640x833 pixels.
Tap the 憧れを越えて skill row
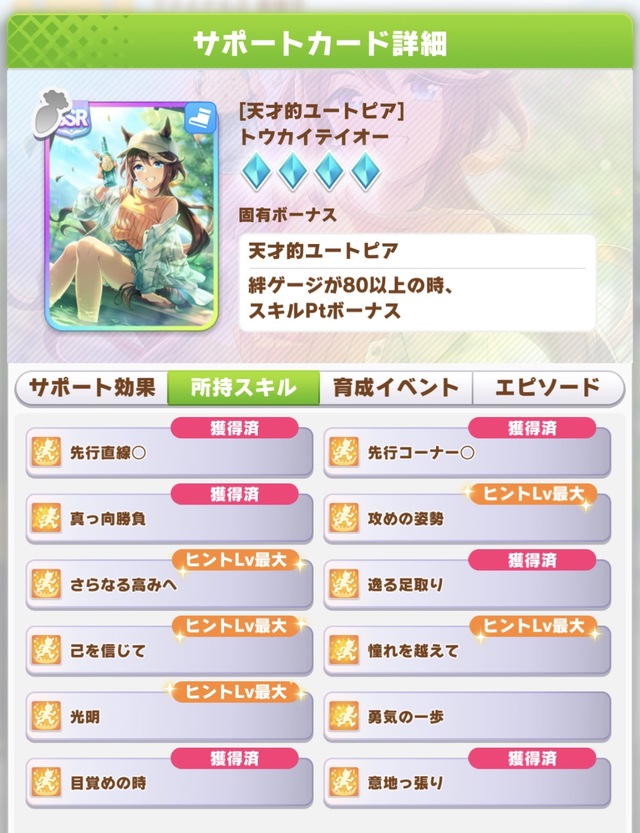[467, 650]
